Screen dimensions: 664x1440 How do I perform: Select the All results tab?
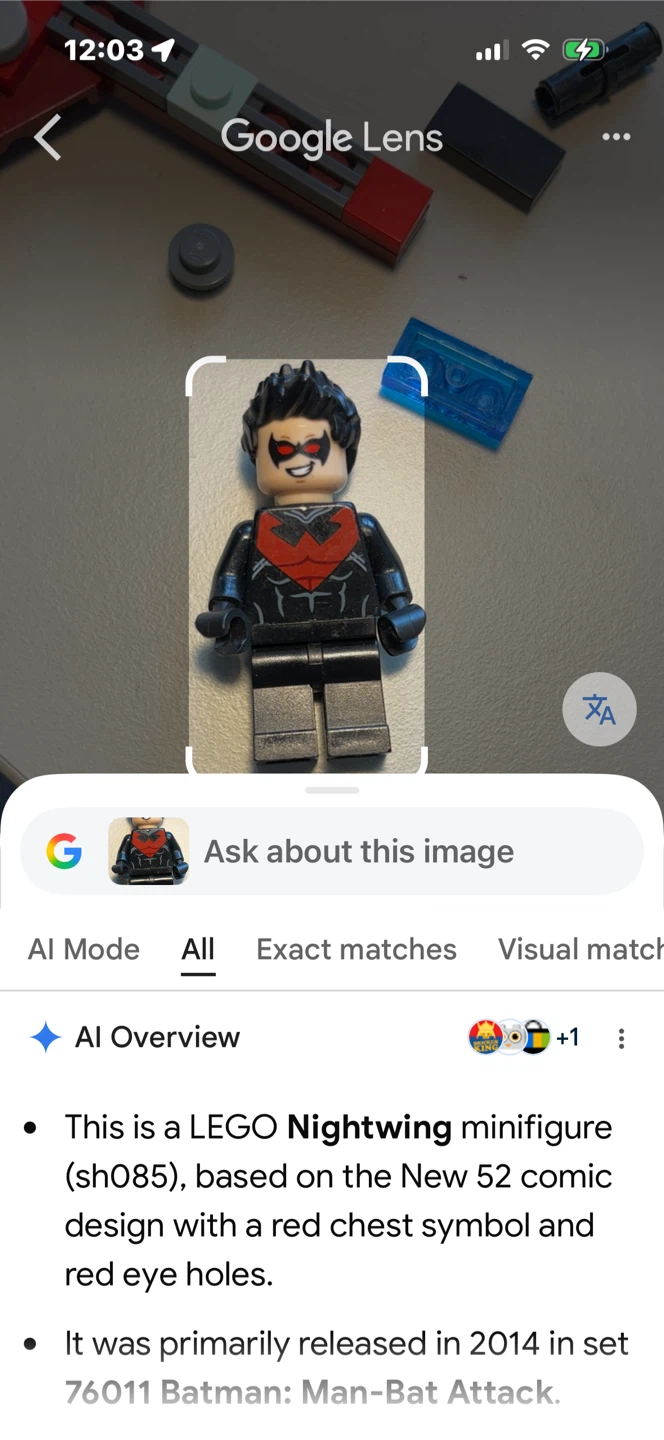[198, 949]
